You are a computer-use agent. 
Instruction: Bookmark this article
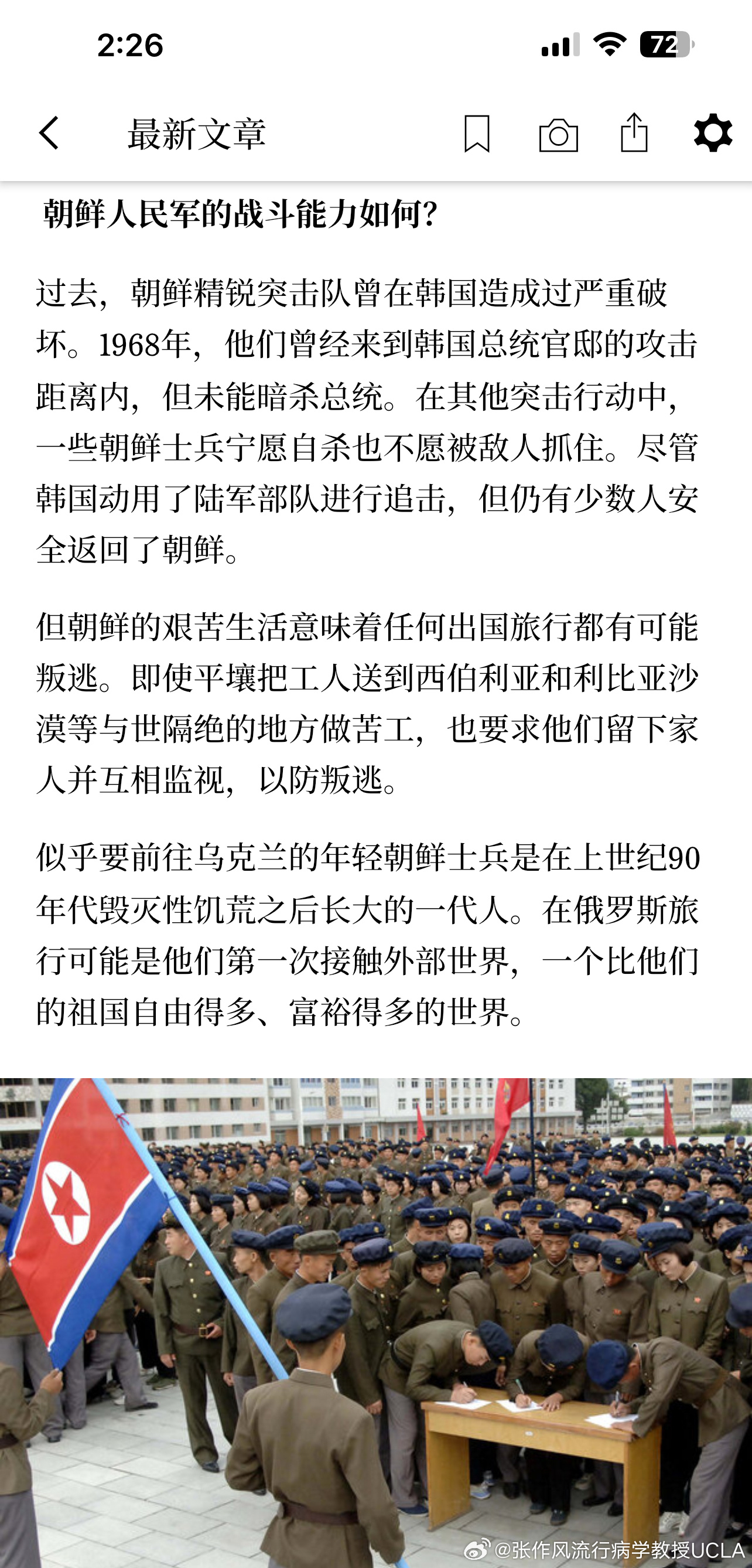tap(476, 134)
